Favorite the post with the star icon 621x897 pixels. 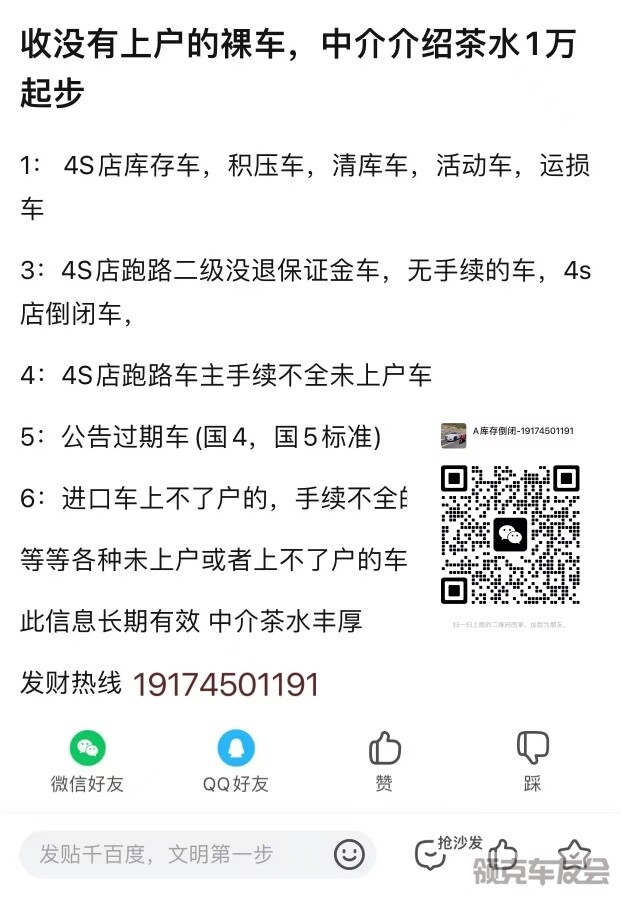pos(574,853)
